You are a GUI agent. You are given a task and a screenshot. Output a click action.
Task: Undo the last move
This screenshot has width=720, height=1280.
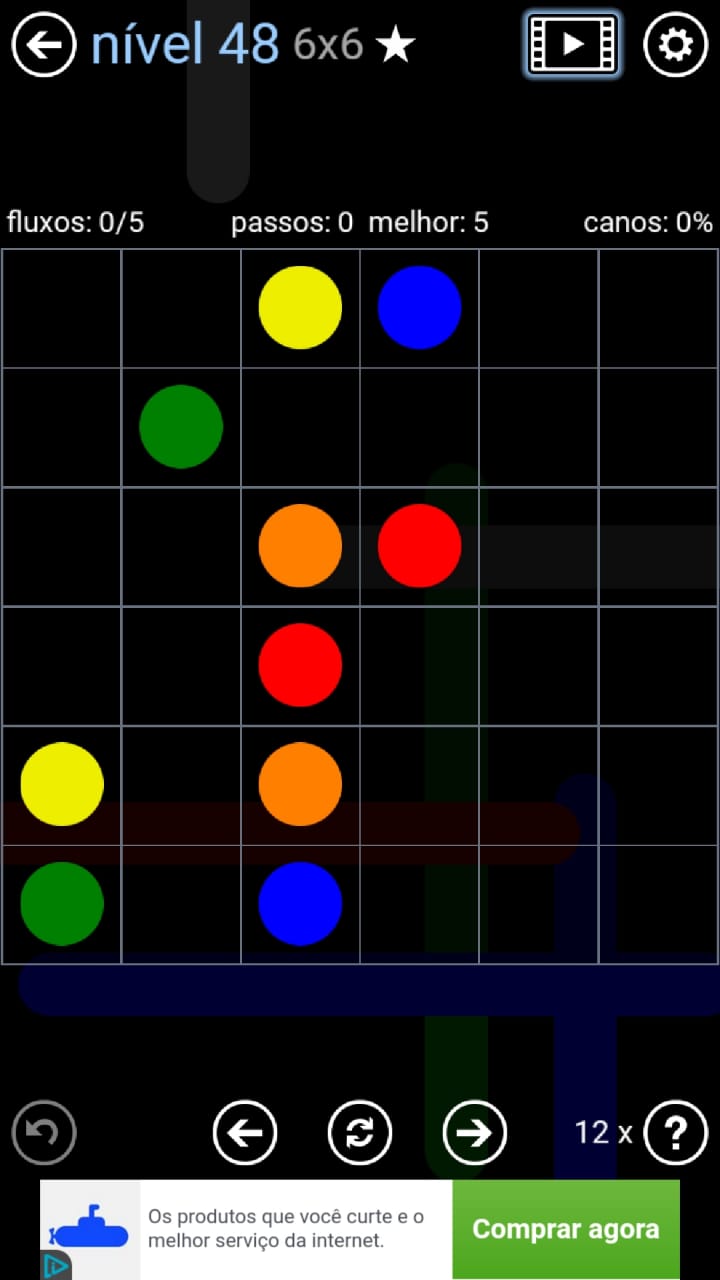point(44,1132)
